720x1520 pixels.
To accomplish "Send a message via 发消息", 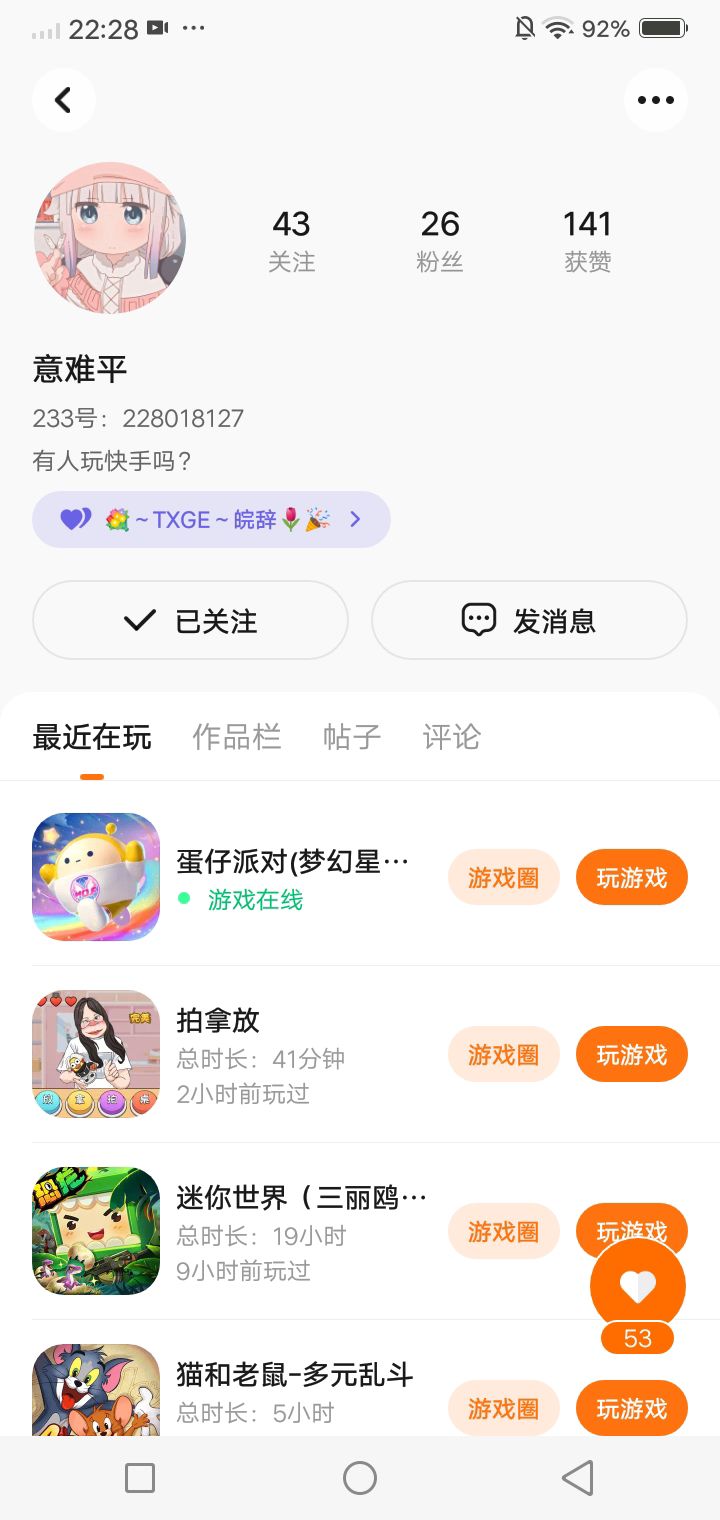I will click(529, 621).
